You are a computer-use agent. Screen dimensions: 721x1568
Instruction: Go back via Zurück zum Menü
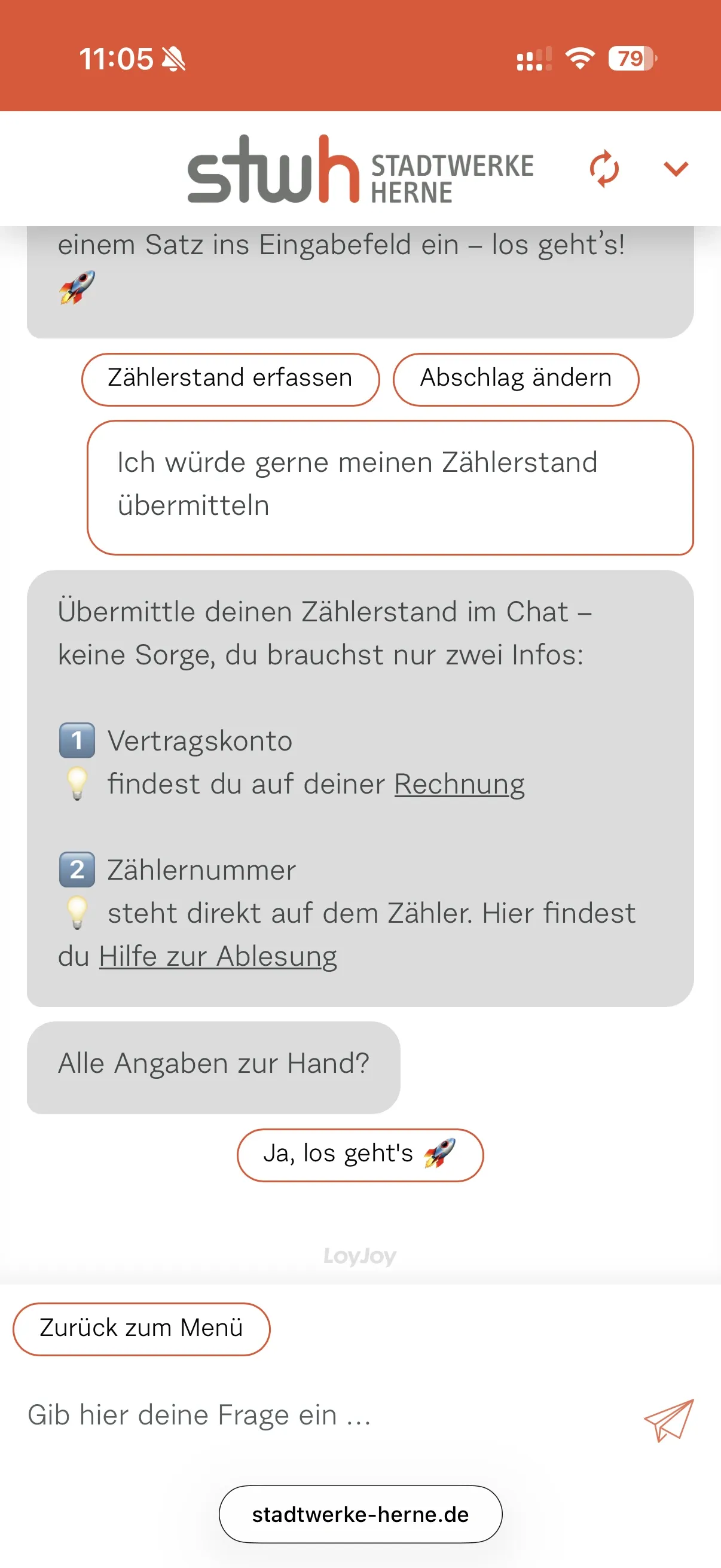coord(141,1328)
